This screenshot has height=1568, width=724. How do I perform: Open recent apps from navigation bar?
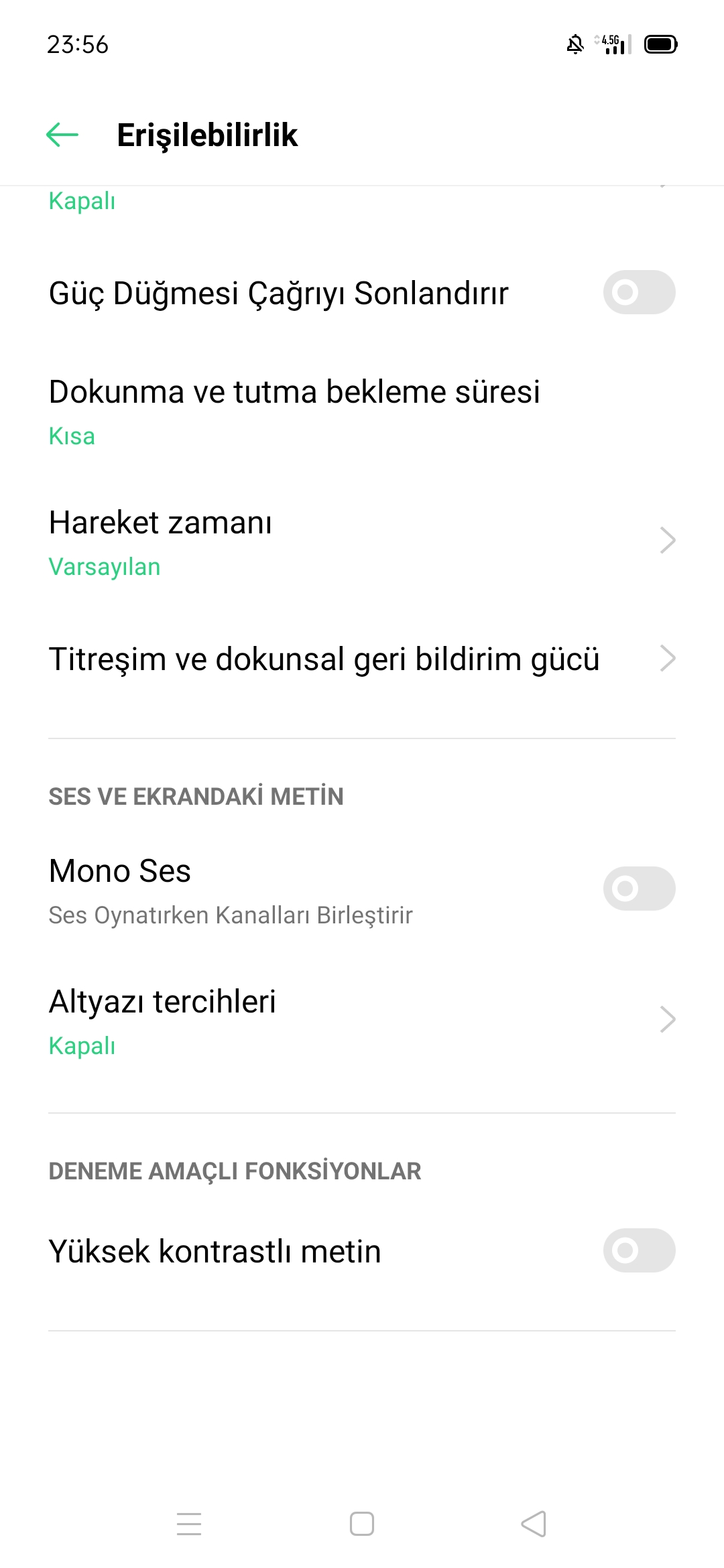pos(189,1524)
